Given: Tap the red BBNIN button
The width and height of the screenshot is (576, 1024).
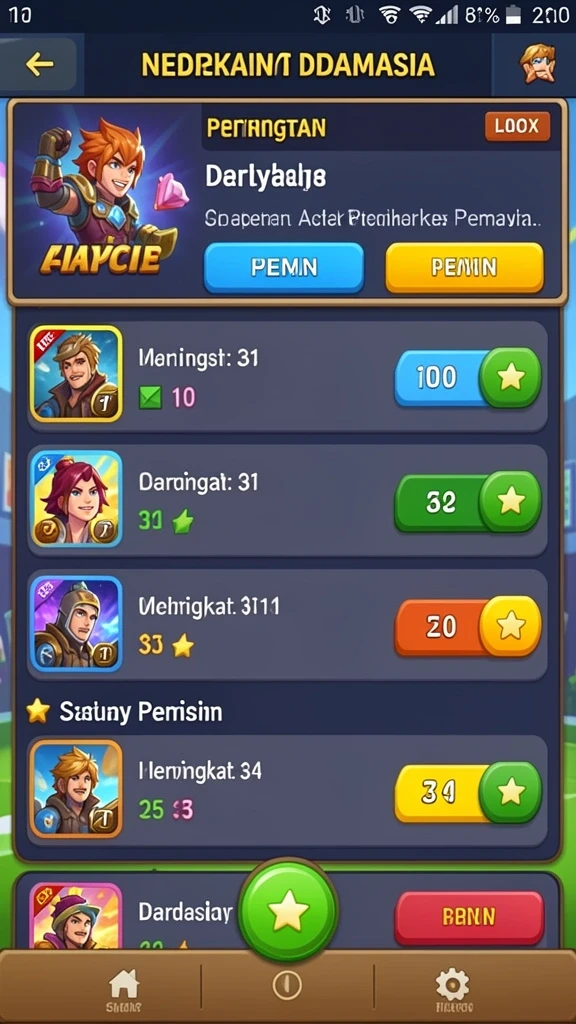Looking at the screenshot, I should click(x=469, y=918).
